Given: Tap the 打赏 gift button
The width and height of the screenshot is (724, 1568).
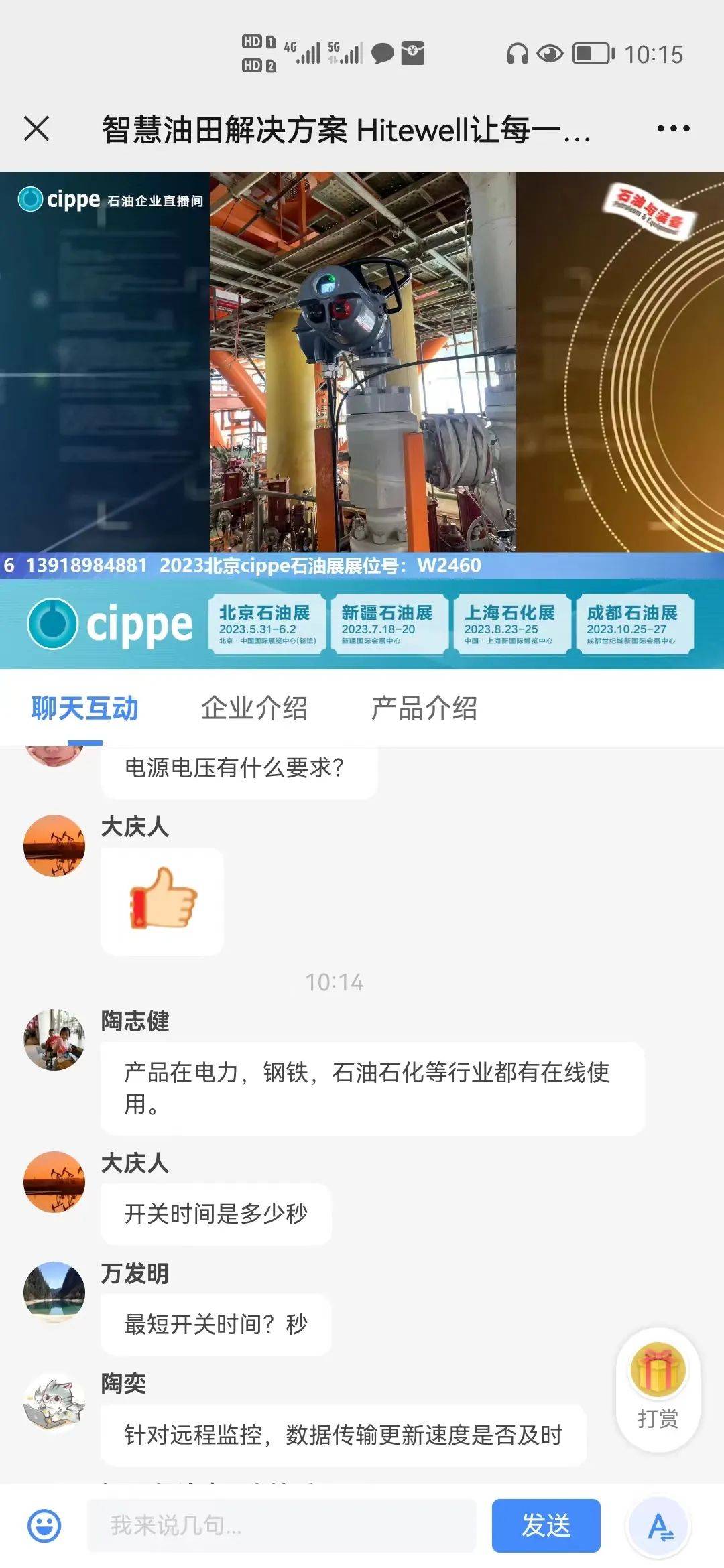Looking at the screenshot, I should [x=658, y=1388].
